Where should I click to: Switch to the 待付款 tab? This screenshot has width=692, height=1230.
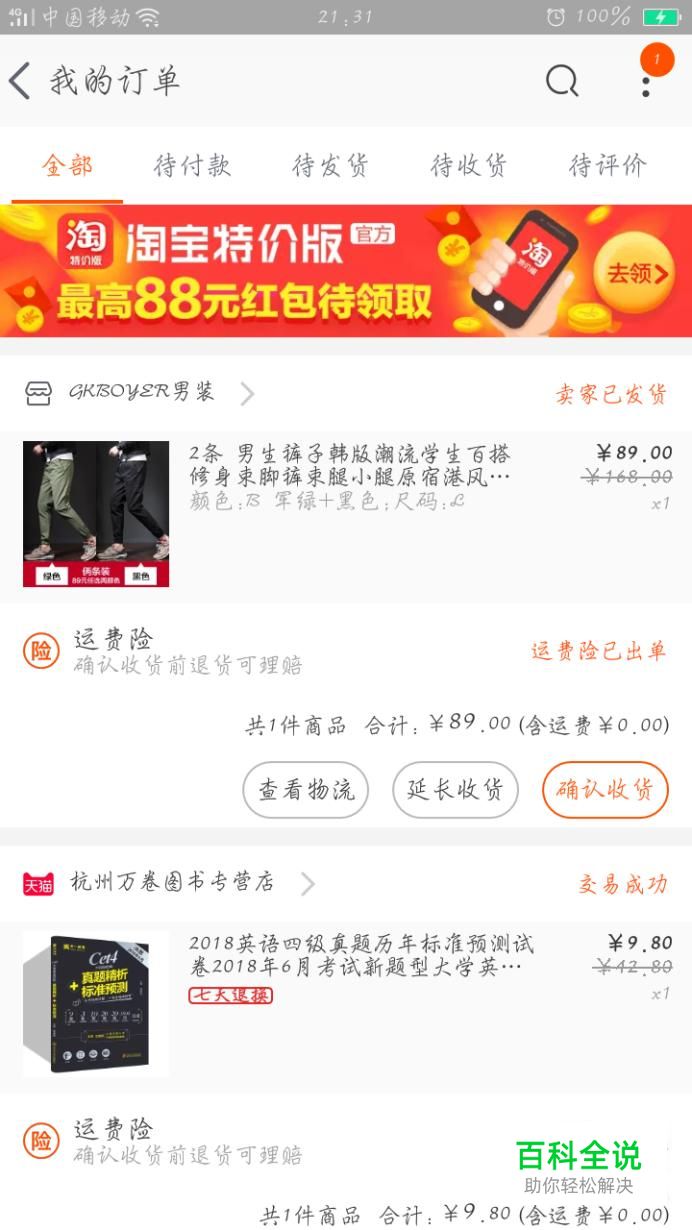click(192, 166)
